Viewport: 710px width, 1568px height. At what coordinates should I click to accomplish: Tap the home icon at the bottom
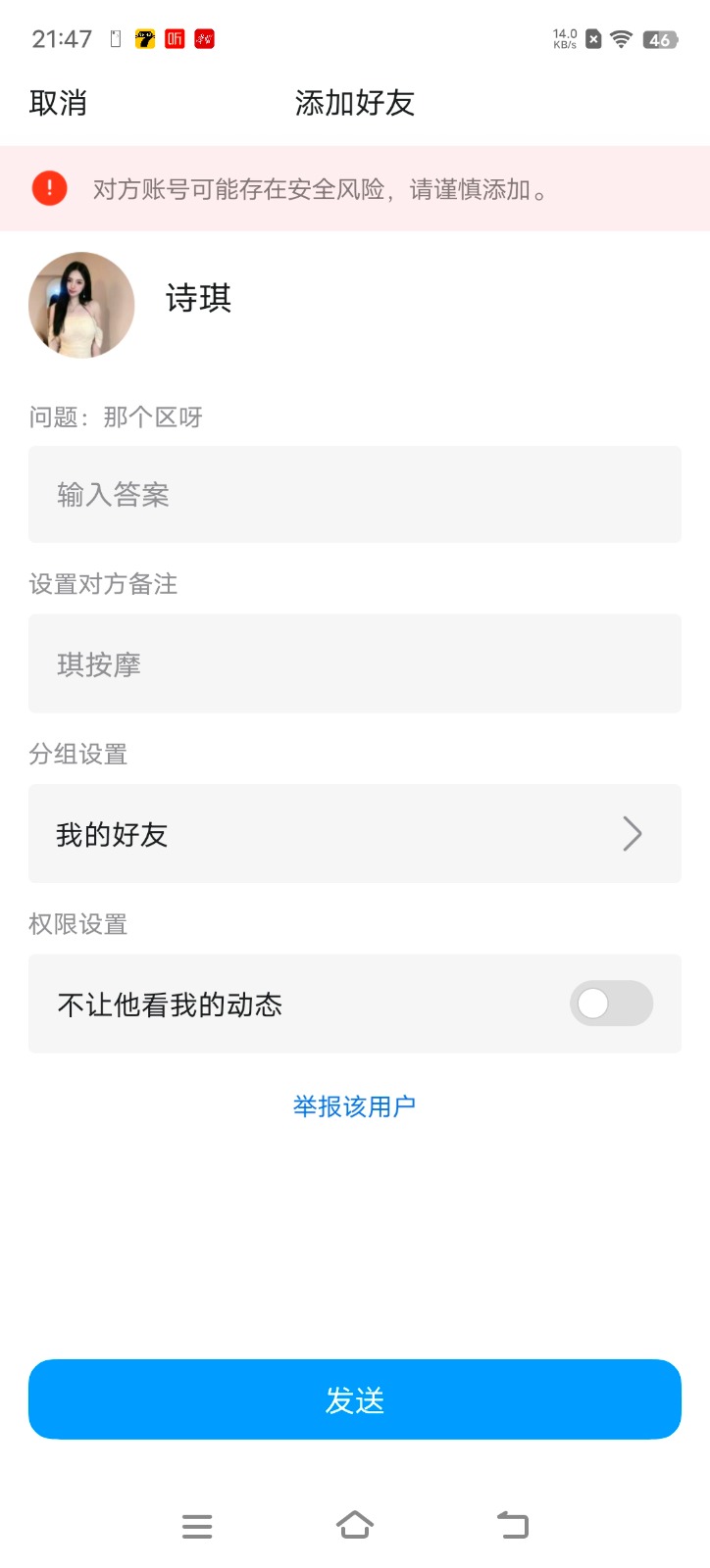(x=355, y=1525)
